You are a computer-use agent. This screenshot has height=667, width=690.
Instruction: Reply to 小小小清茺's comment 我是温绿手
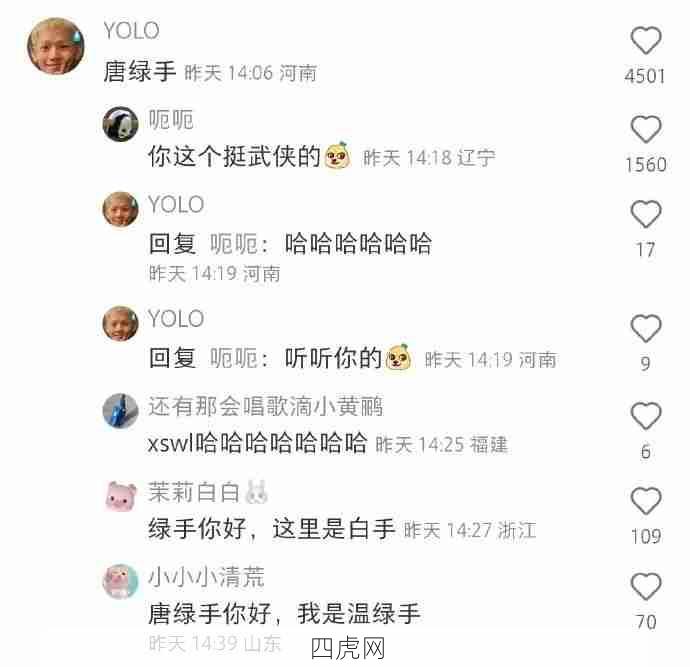pos(285,613)
